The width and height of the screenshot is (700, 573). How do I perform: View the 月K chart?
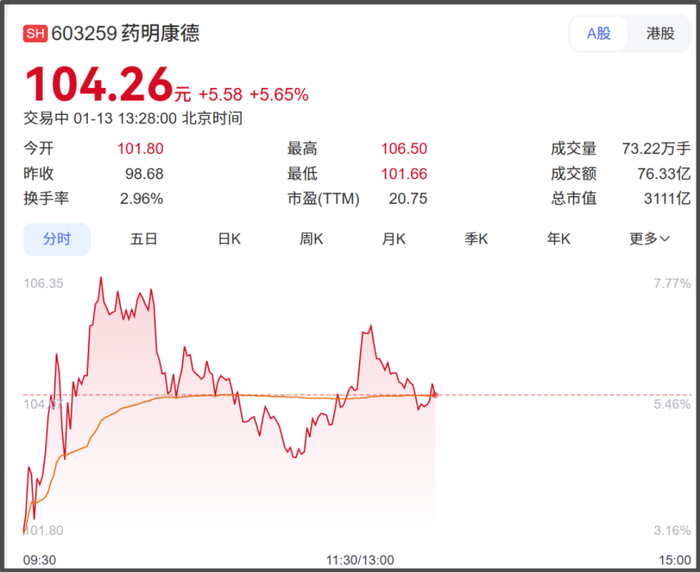point(393,239)
